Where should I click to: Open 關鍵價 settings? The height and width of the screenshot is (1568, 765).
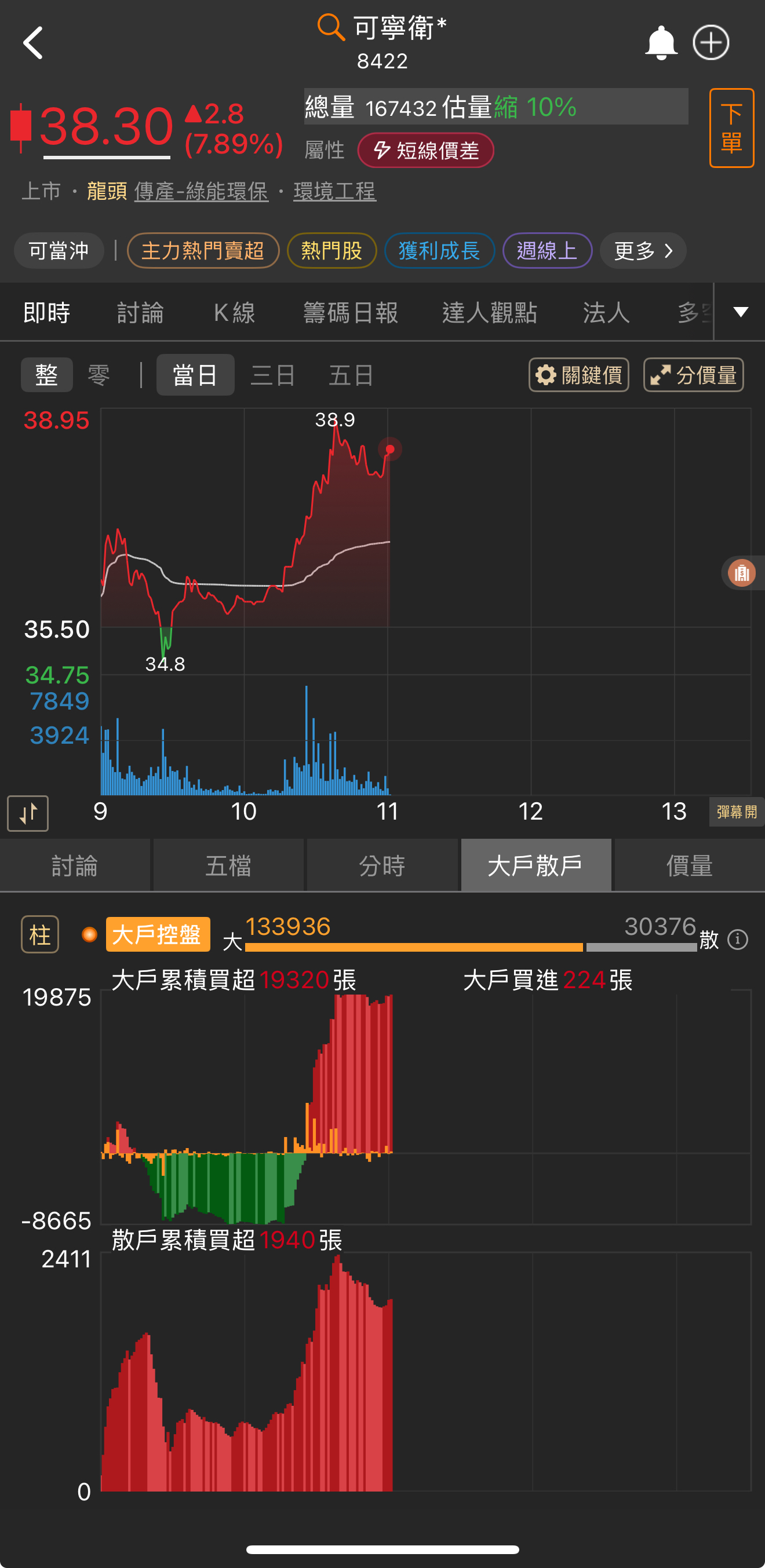pyautogui.click(x=578, y=375)
